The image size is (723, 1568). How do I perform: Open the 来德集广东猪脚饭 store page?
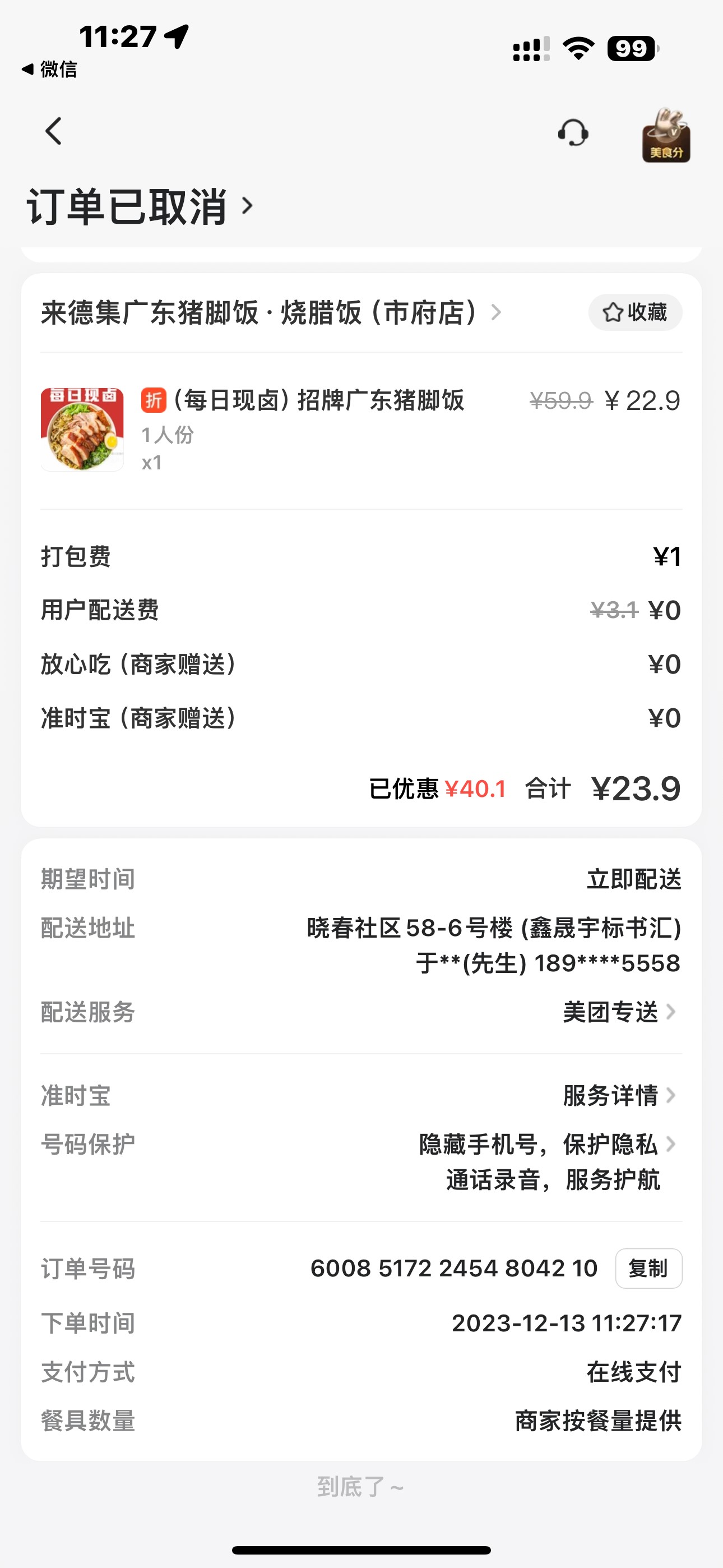click(x=271, y=313)
